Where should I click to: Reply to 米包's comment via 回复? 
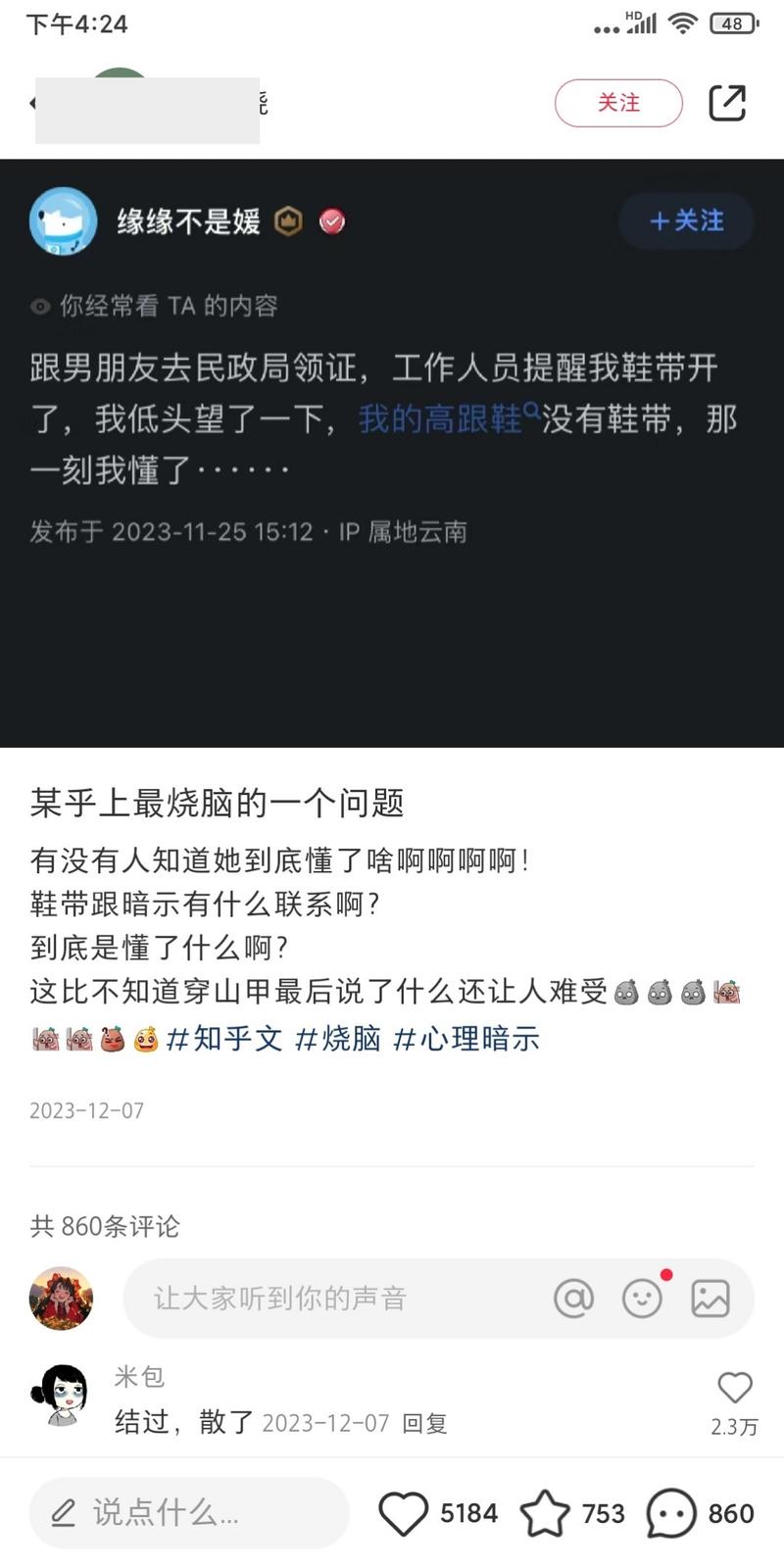[425, 1423]
